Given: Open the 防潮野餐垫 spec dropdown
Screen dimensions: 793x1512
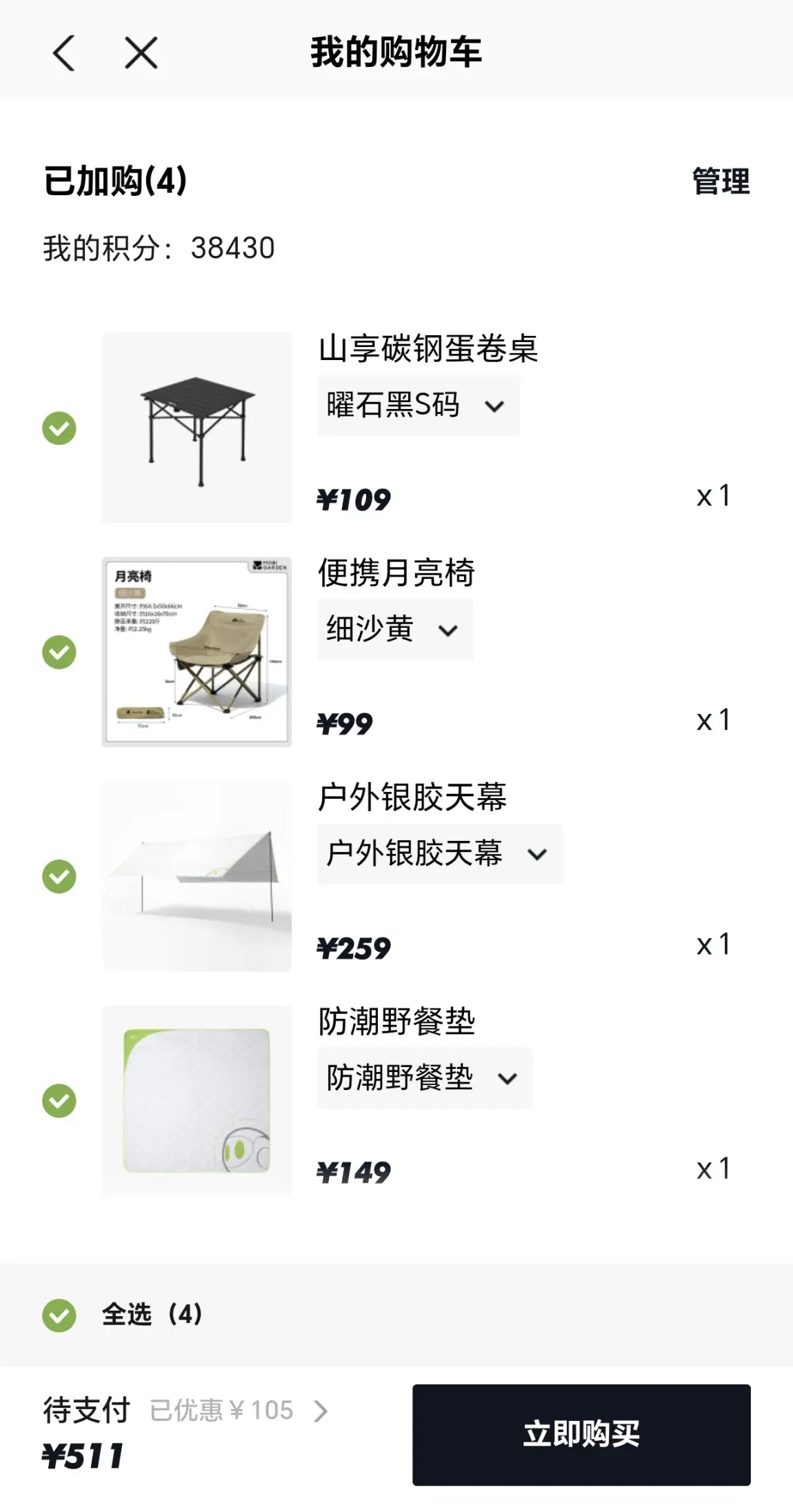Looking at the screenshot, I should click(424, 1078).
